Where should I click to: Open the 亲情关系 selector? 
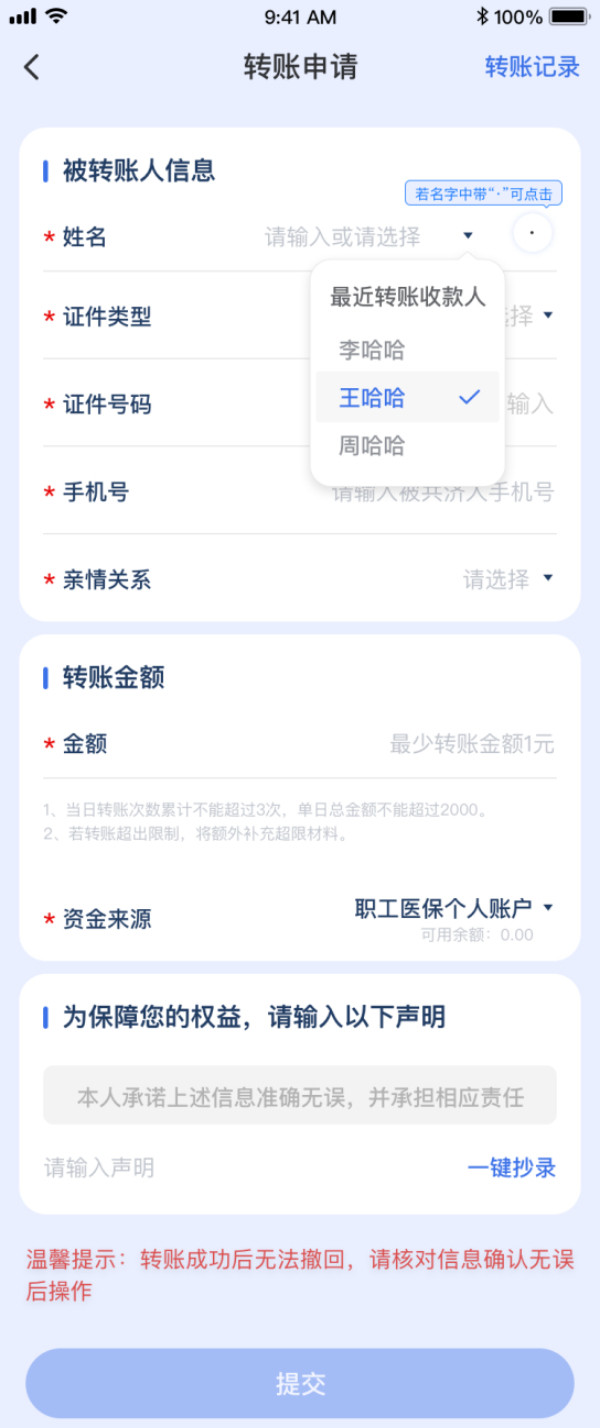[x=507, y=579]
